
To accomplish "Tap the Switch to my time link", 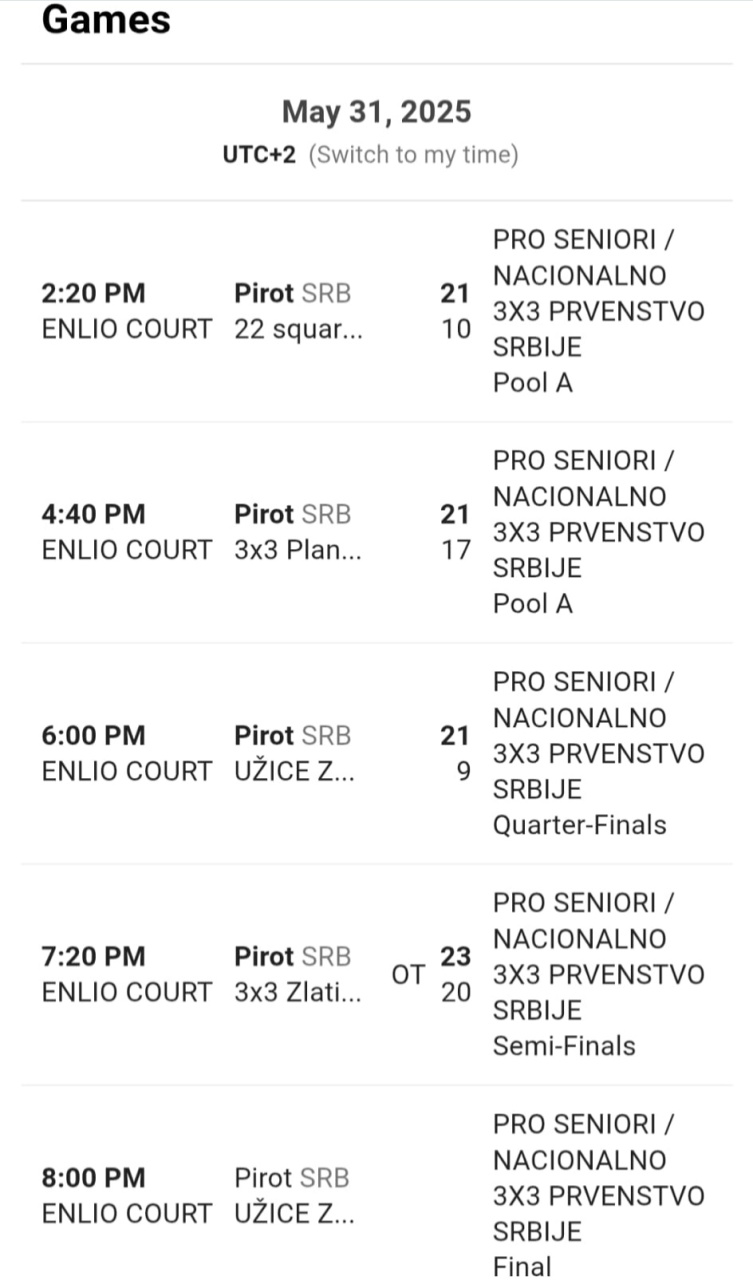I will coord(413,155).
